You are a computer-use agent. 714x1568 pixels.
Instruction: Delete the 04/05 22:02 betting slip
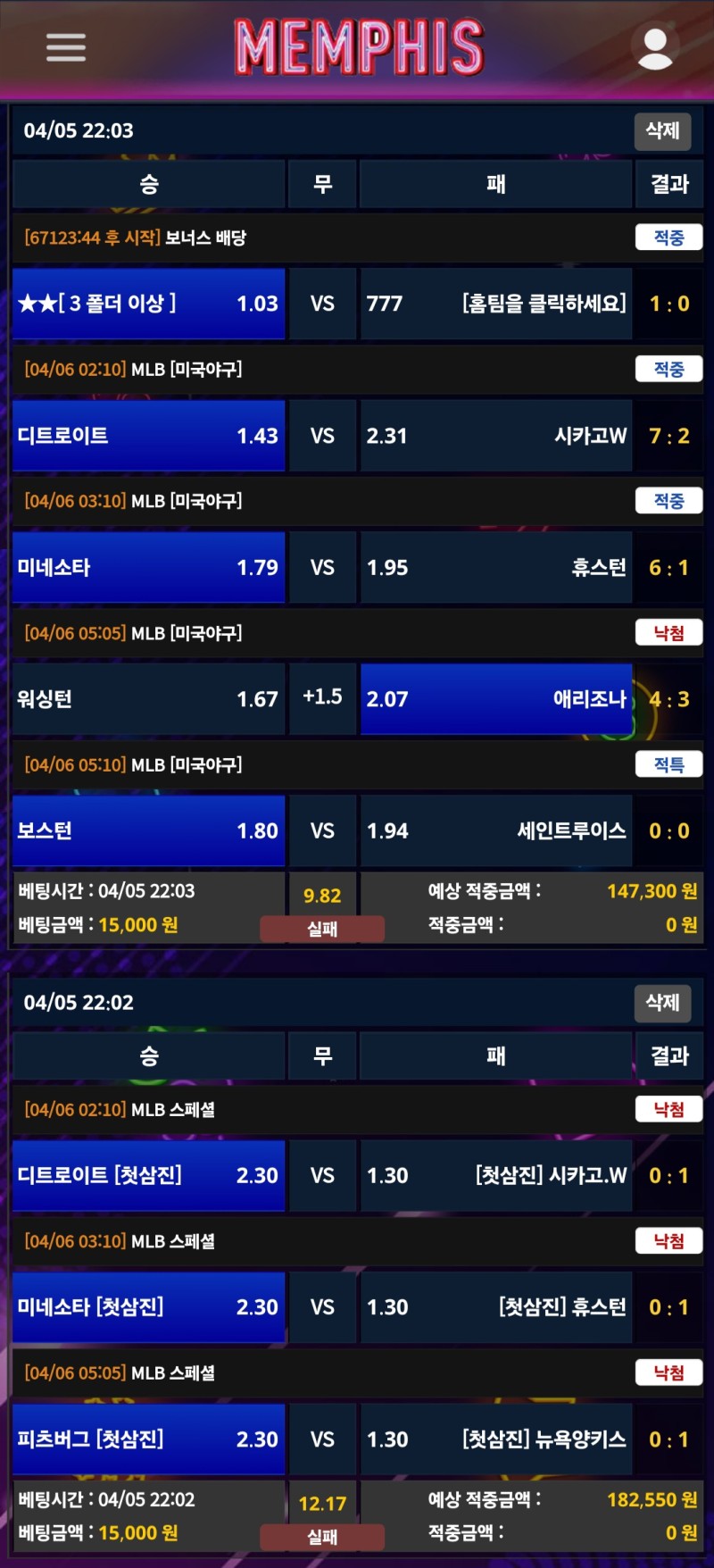pos(662,1003)
